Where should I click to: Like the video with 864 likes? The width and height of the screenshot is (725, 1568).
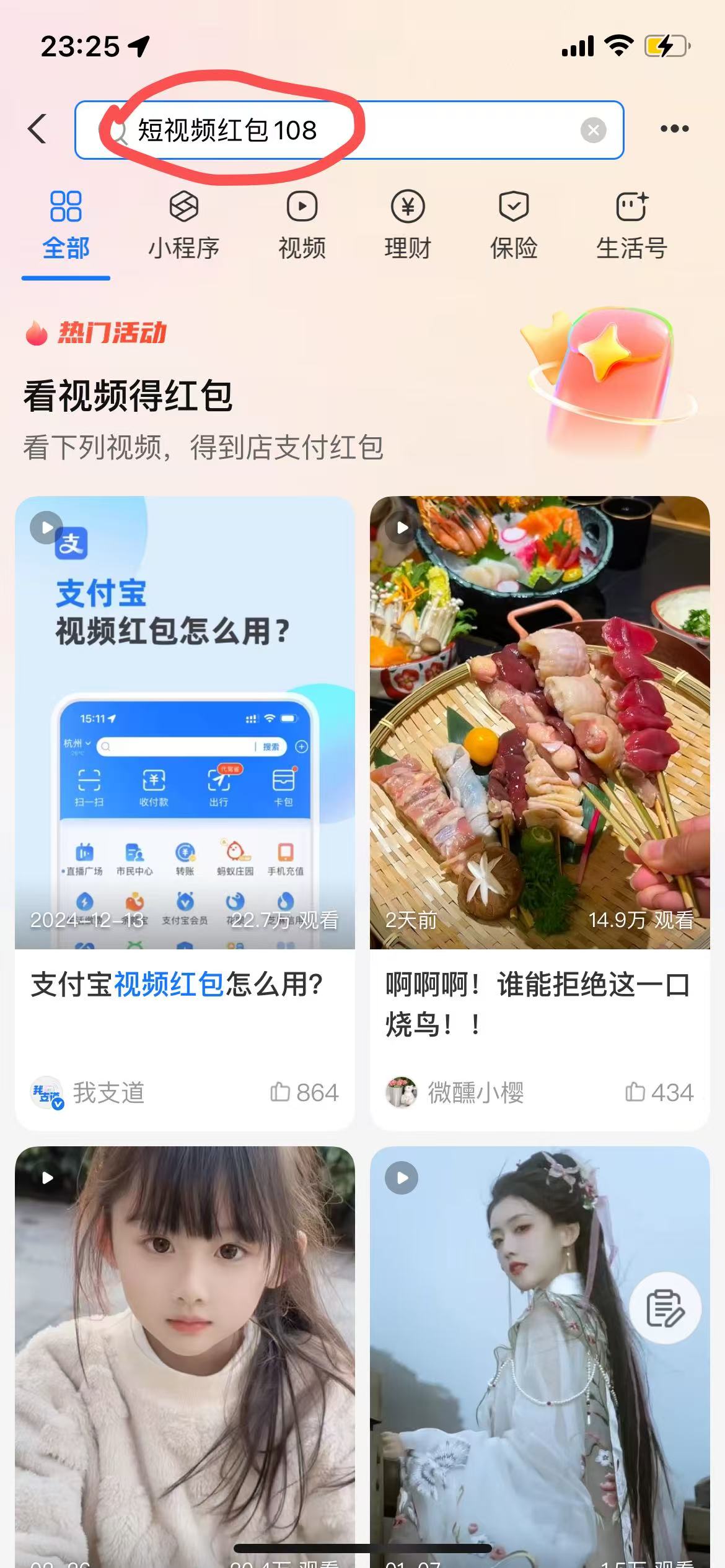(x=304, y=1092)
